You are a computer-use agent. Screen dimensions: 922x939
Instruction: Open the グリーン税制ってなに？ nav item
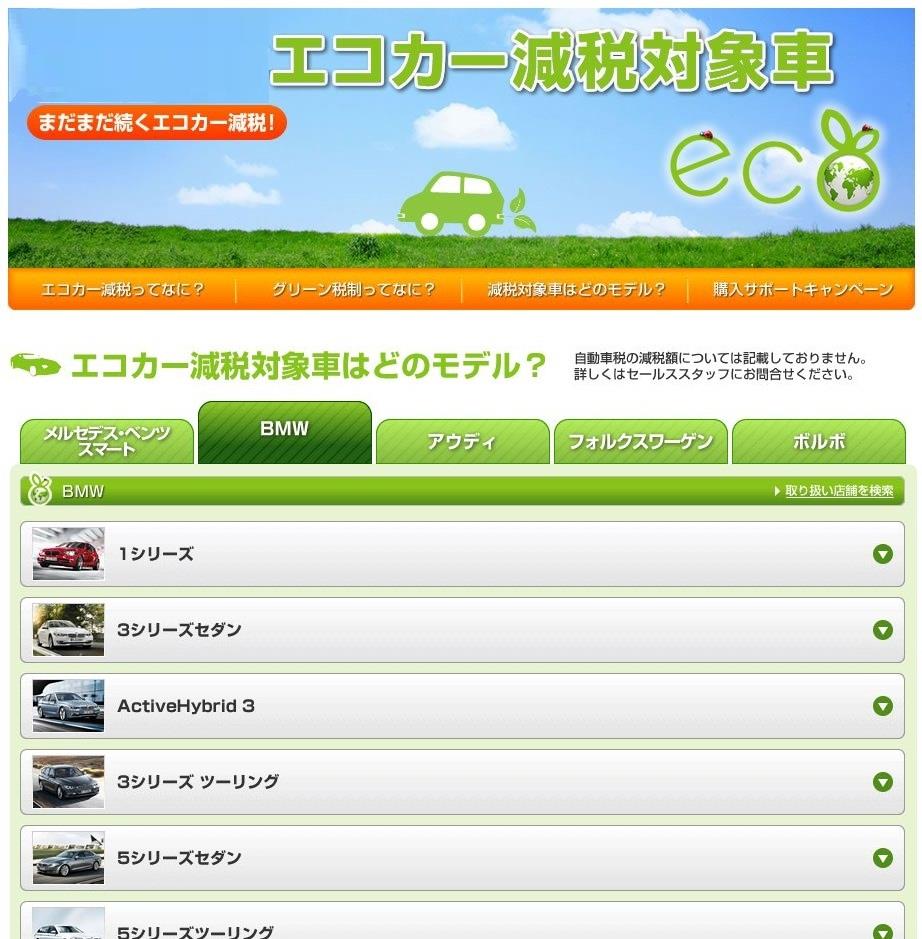pos(353,290)
